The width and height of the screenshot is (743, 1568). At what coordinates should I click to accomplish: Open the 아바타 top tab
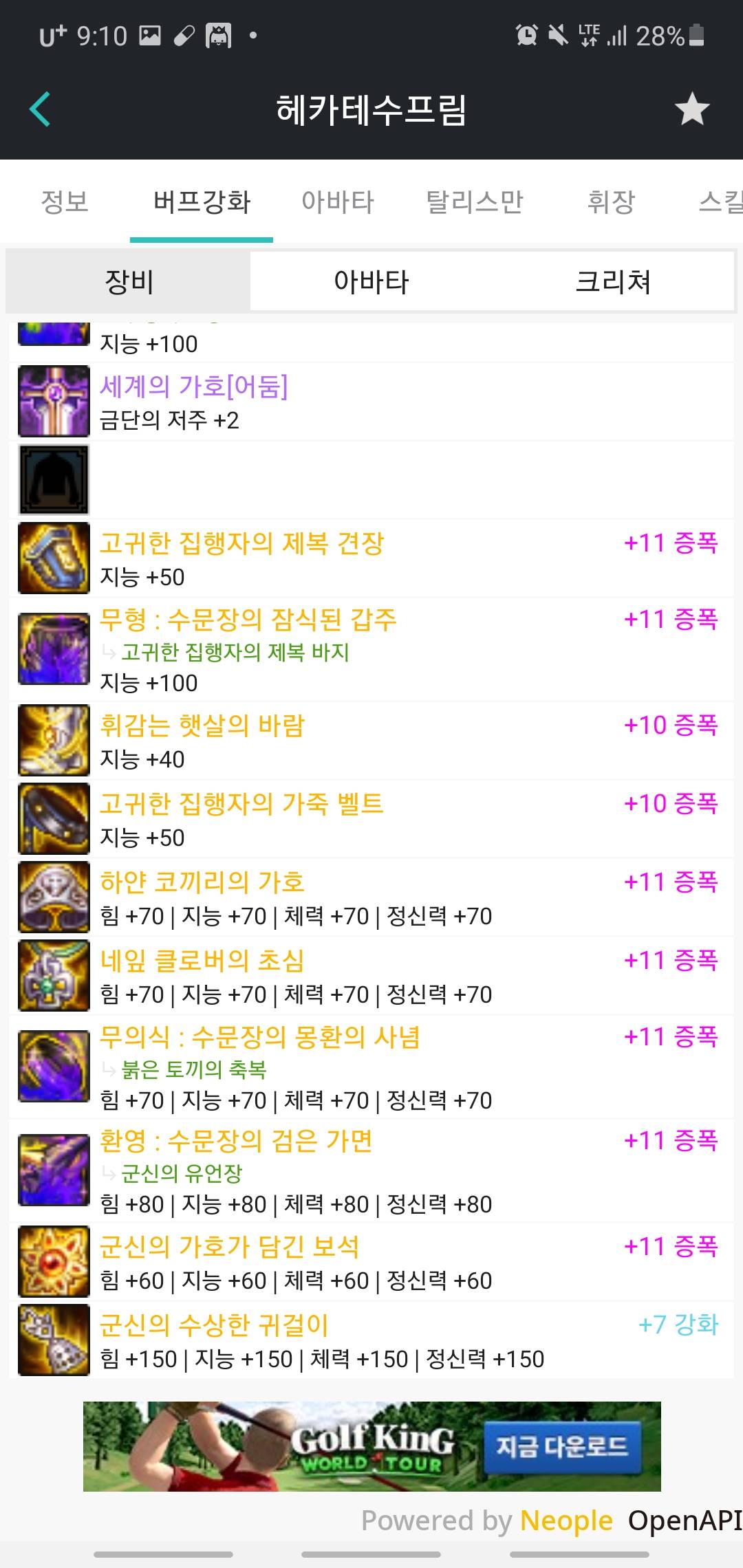(x=338, y=202)
